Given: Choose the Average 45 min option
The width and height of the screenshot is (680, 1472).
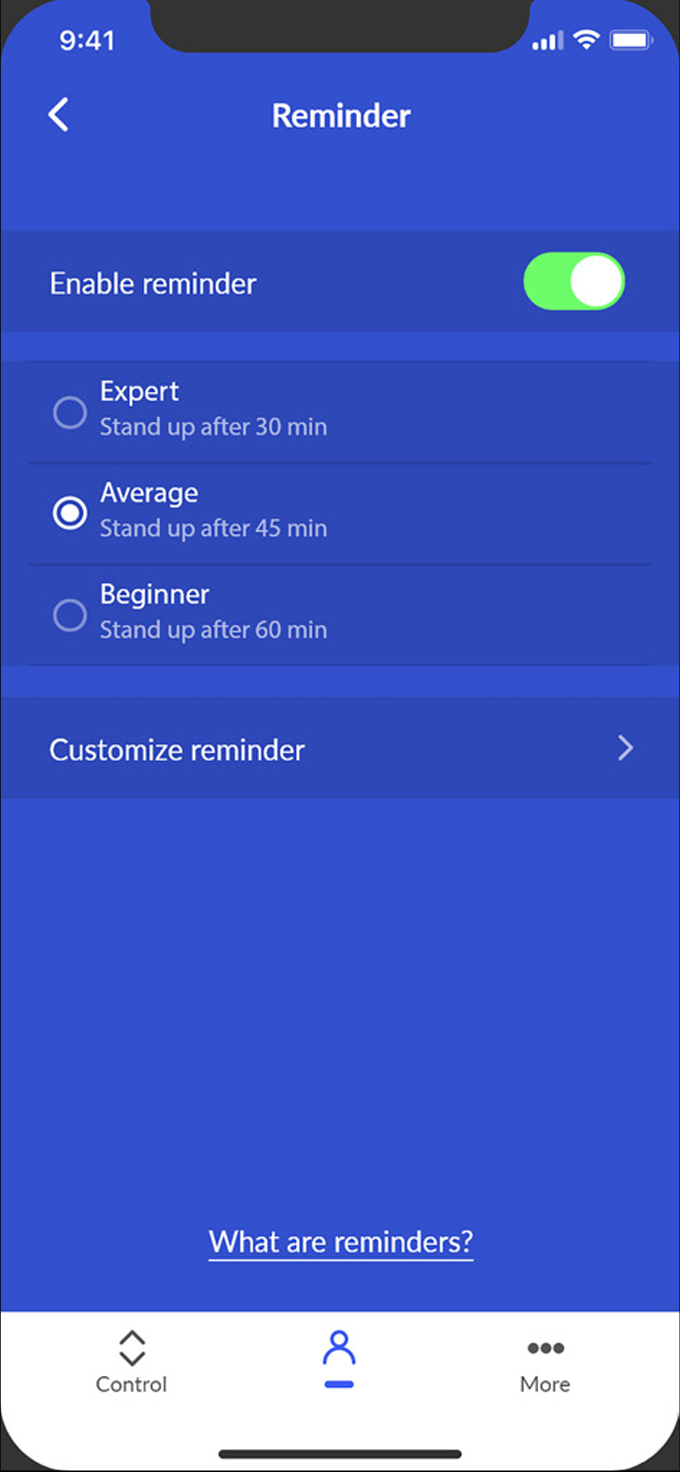Looking at the screenshot, I should pos(70,513).
